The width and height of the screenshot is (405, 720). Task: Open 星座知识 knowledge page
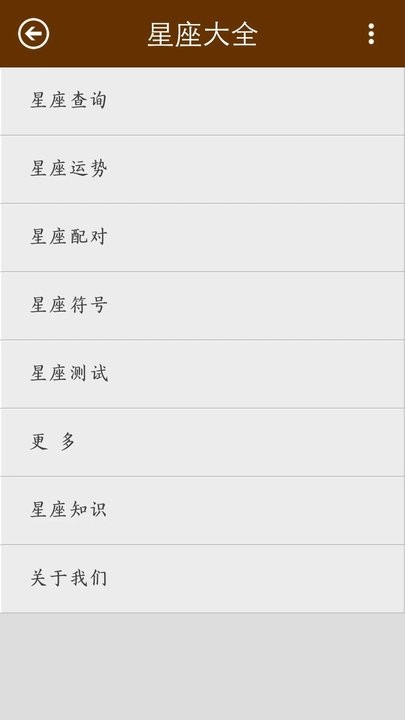coord(202,511)
